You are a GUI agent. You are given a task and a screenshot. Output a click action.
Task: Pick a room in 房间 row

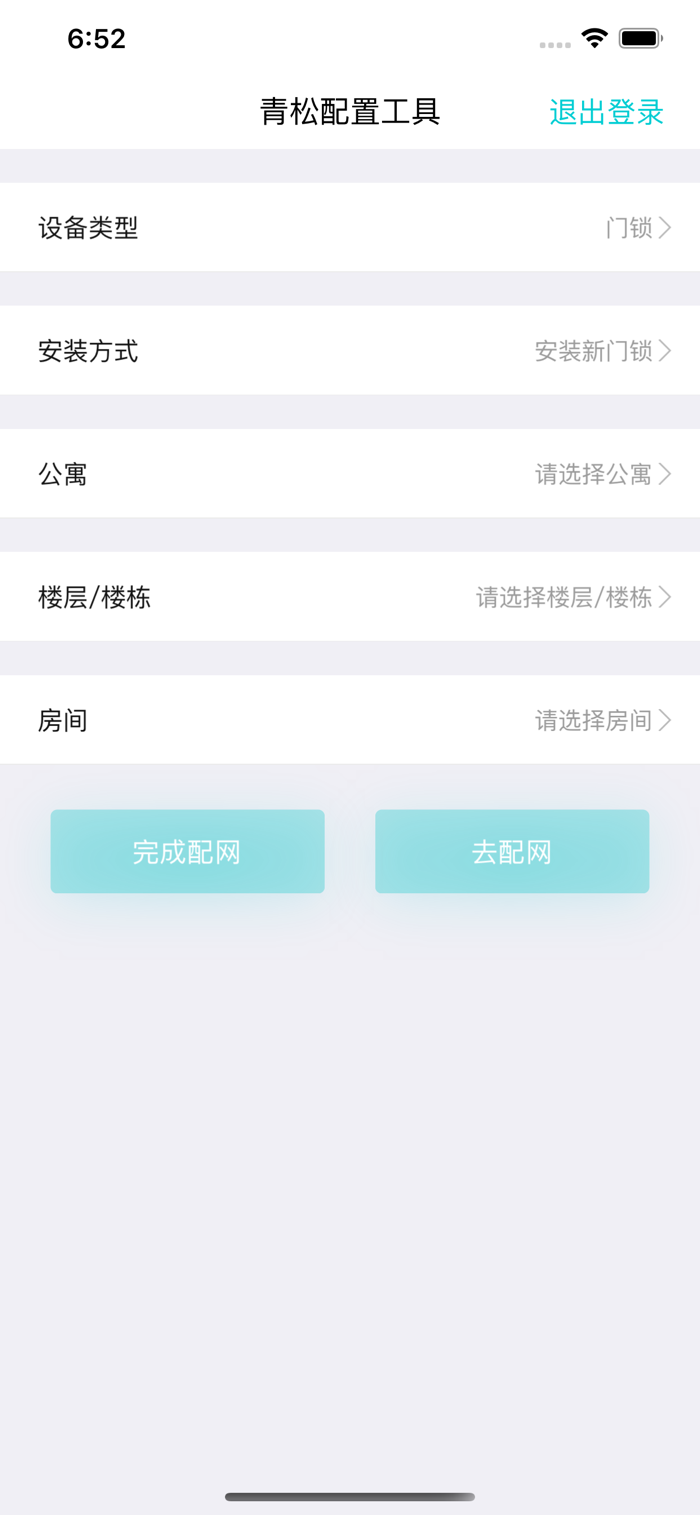click(350, 720)
